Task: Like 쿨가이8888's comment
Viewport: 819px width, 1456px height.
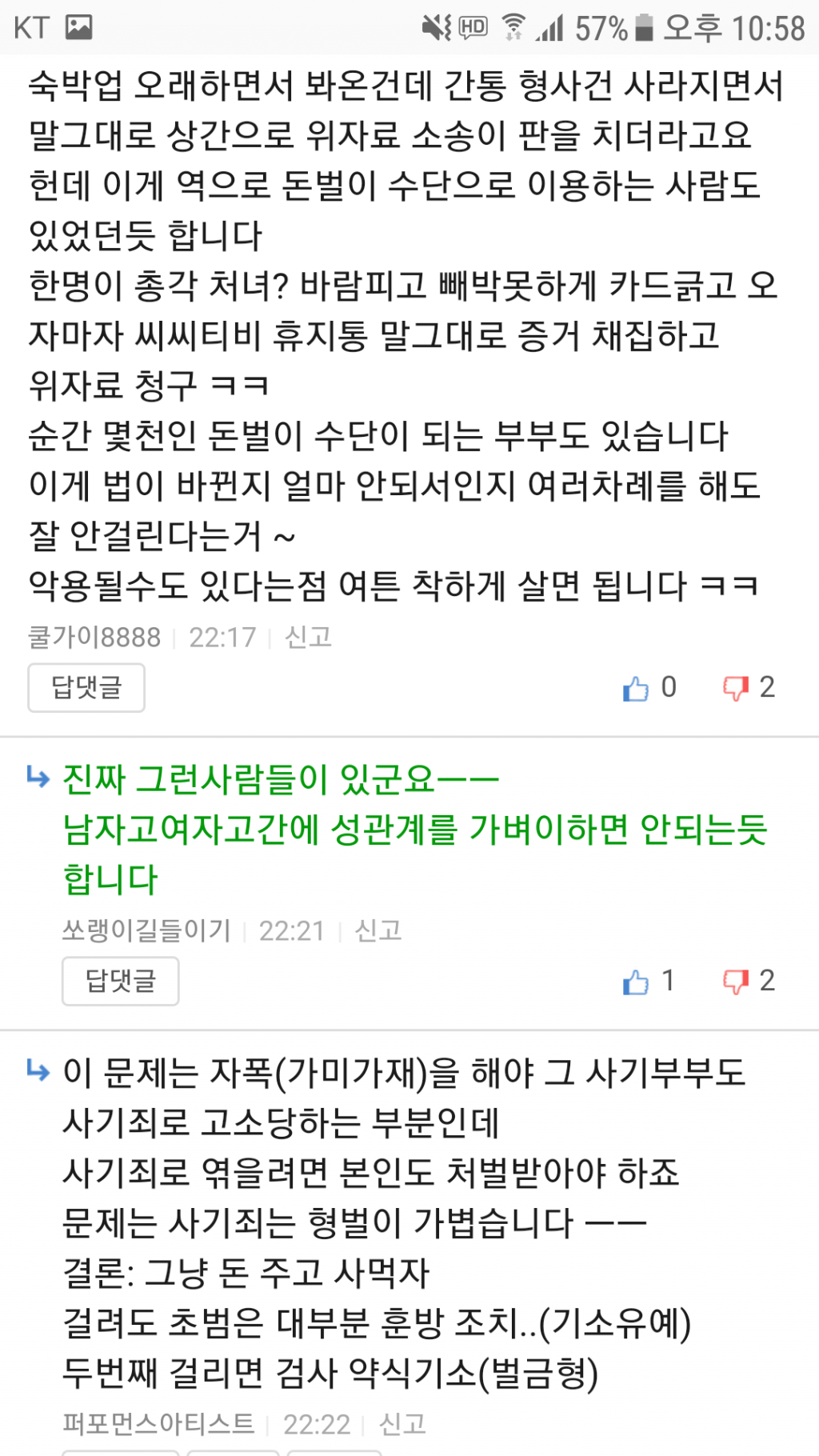Action: pyautogui.click(x=637, y=688)
